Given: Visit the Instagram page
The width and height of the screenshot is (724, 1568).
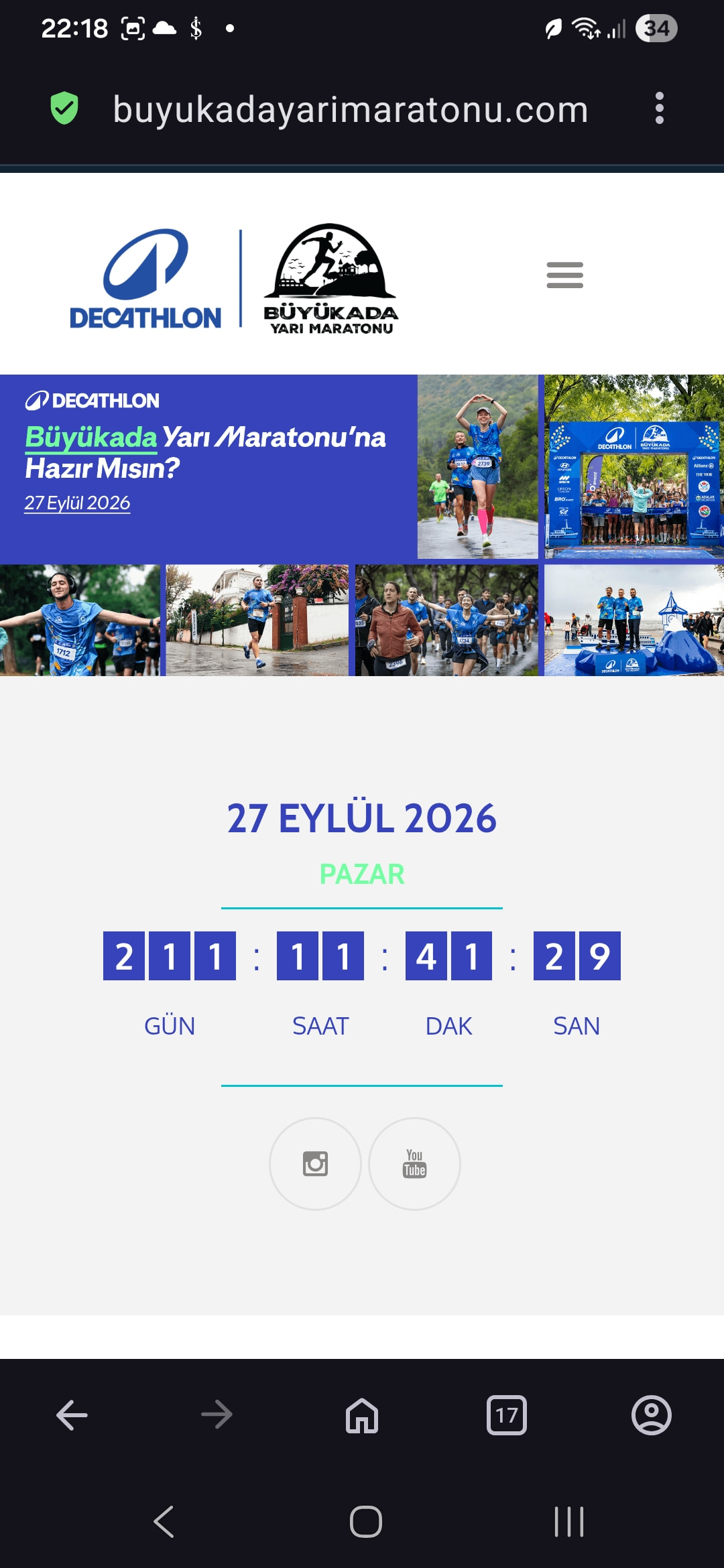Looking at the screenshot, I should [x=315, y=1164].
